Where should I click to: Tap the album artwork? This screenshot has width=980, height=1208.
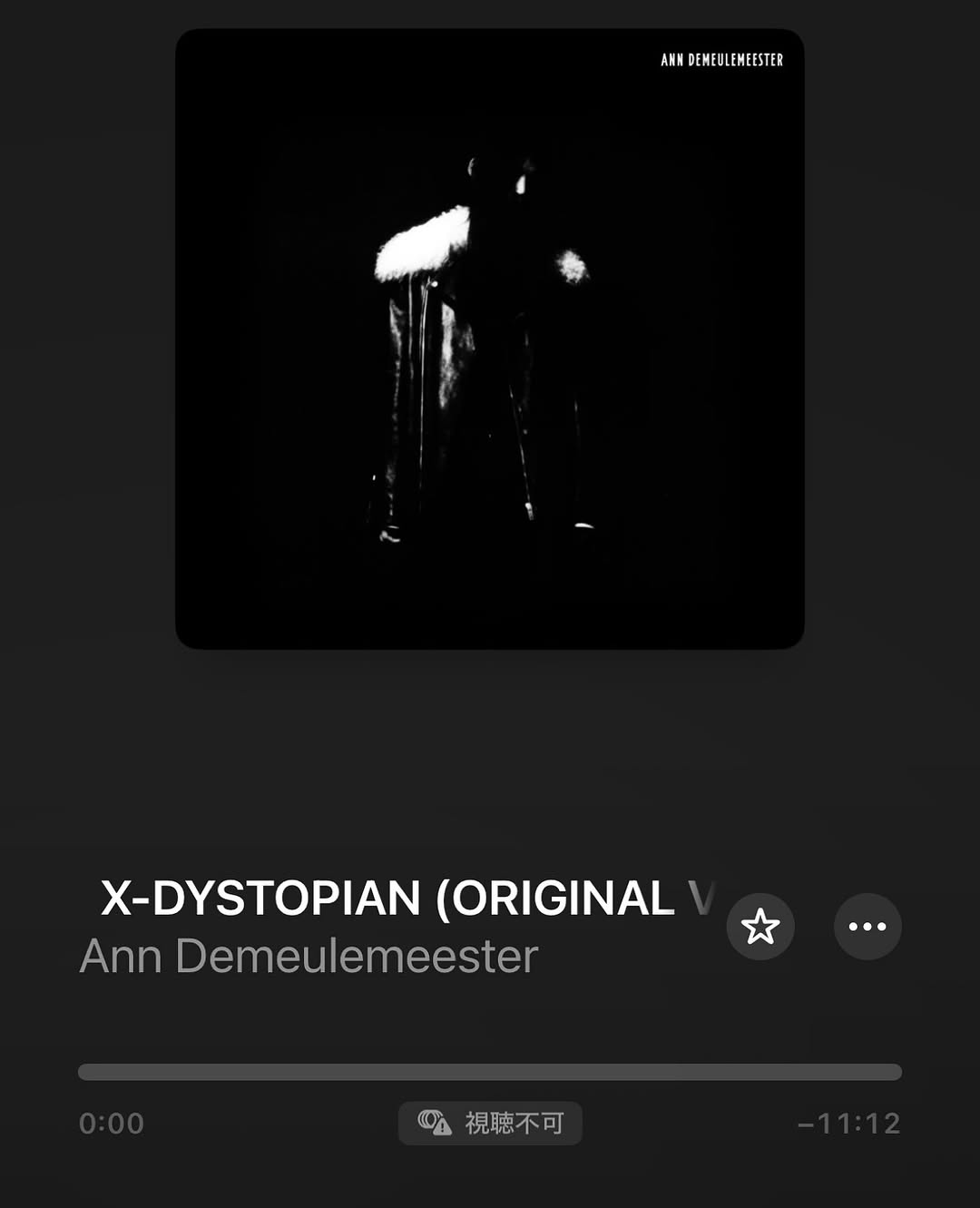click(x=490, y=339)
